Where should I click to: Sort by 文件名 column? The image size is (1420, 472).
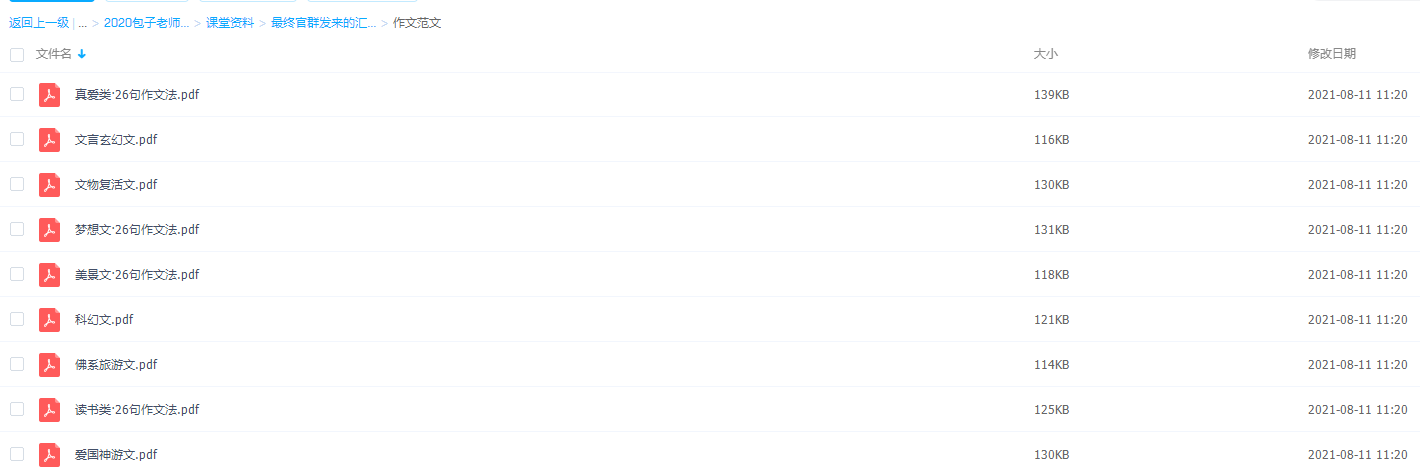(x=54, y=54)
